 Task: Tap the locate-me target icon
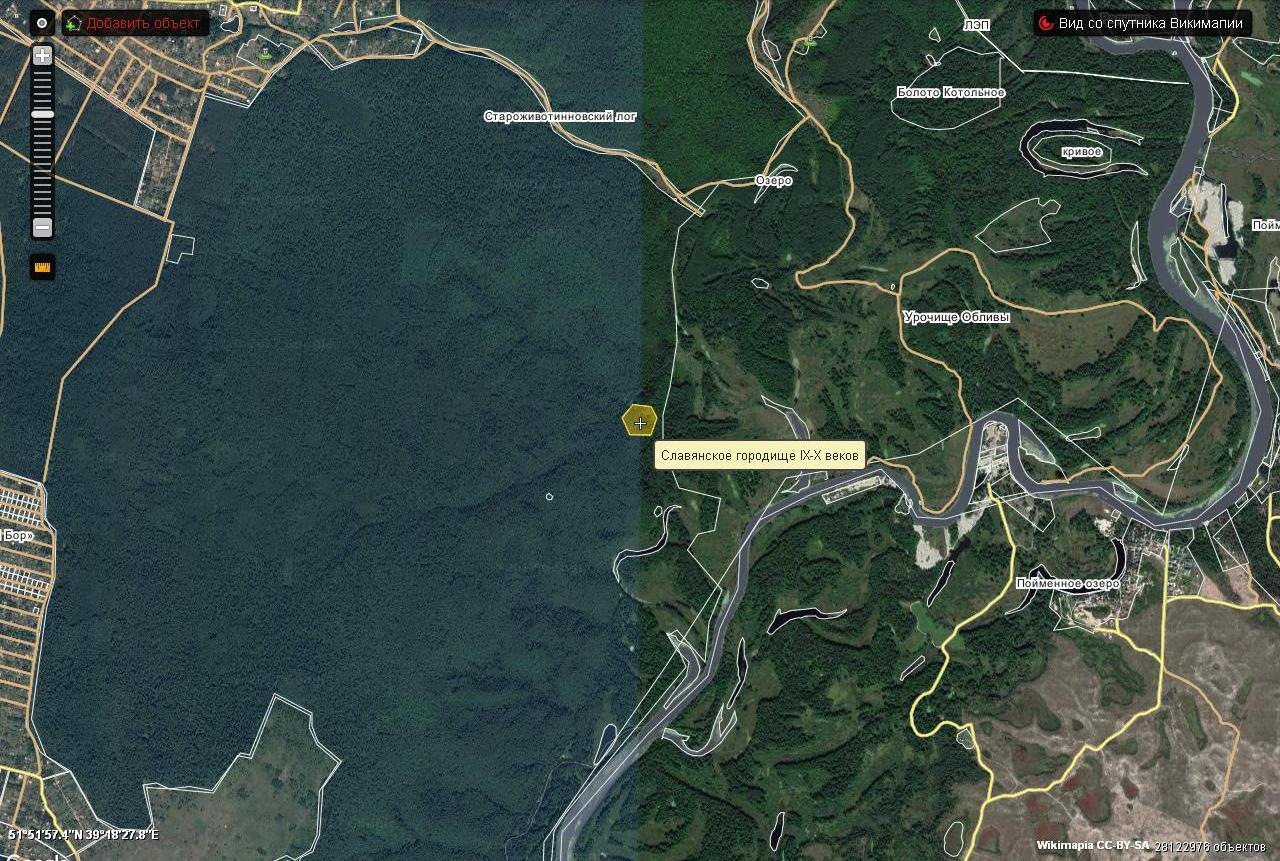click(x=42, y=23)
